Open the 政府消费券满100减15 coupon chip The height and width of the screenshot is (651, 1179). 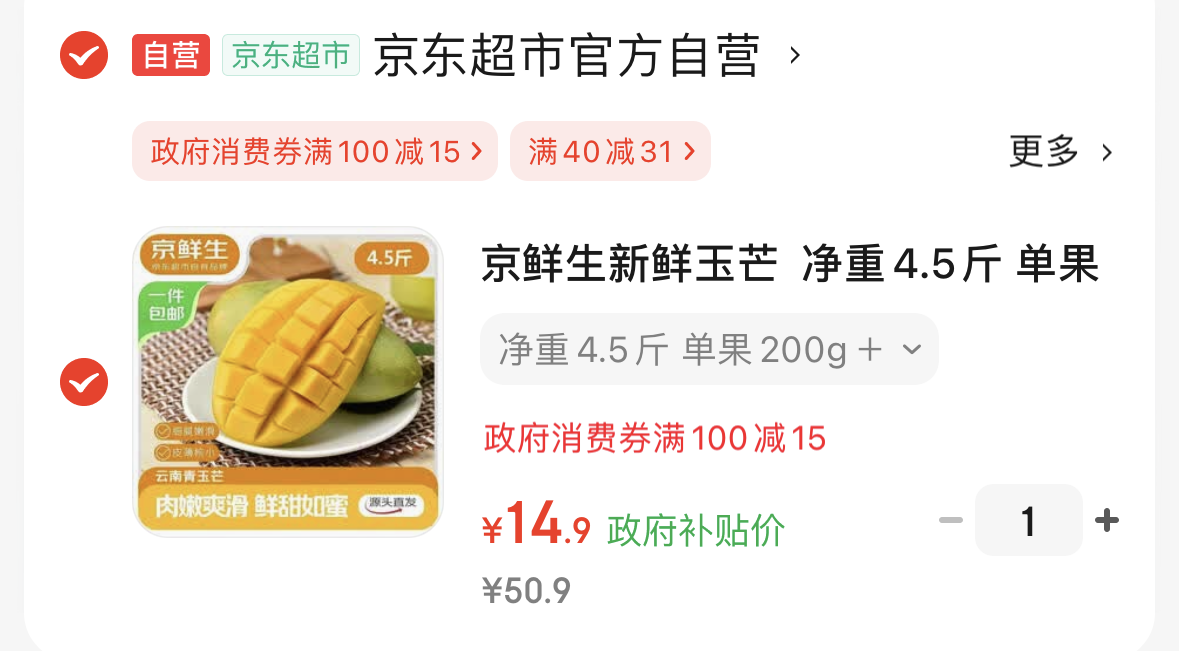[315, 152]
